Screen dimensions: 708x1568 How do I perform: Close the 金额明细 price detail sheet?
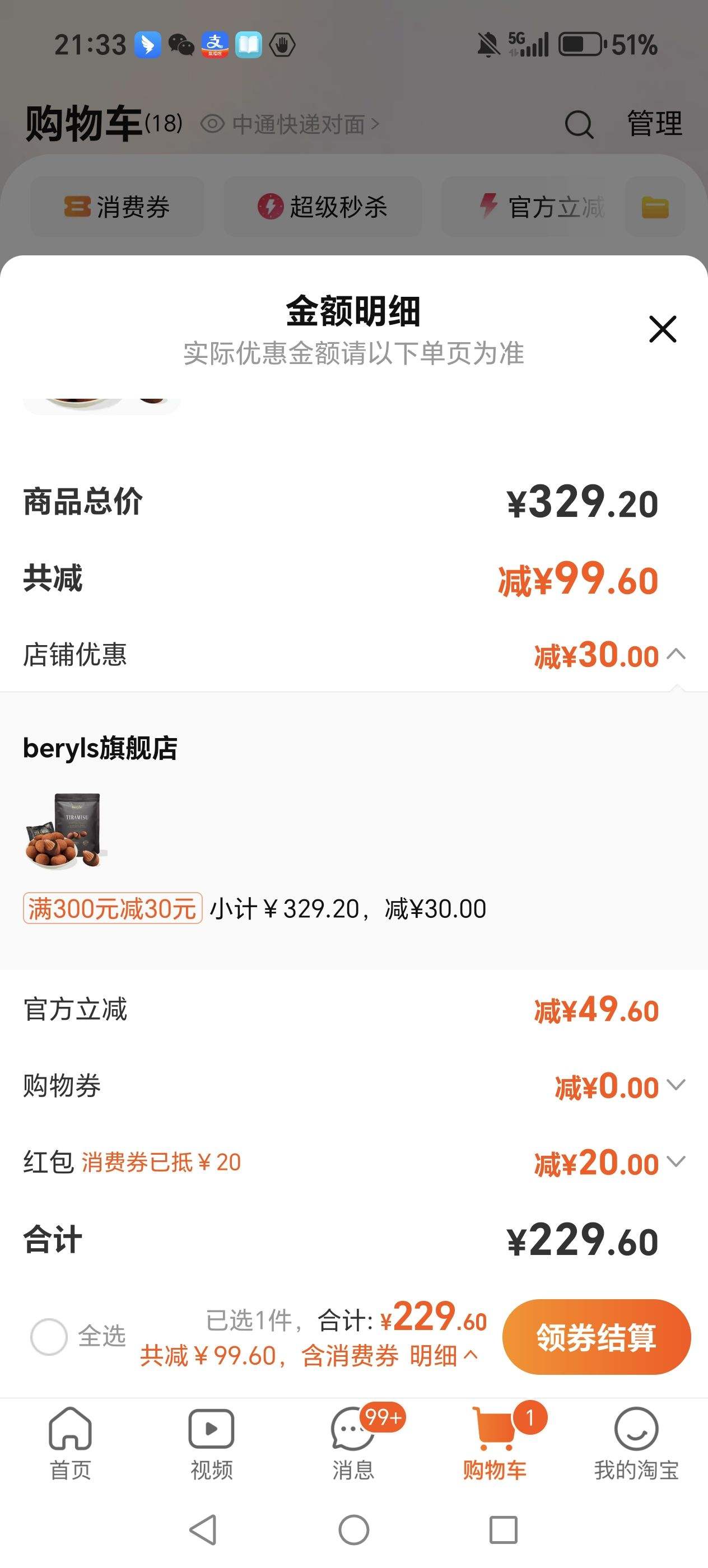point(662,329)
